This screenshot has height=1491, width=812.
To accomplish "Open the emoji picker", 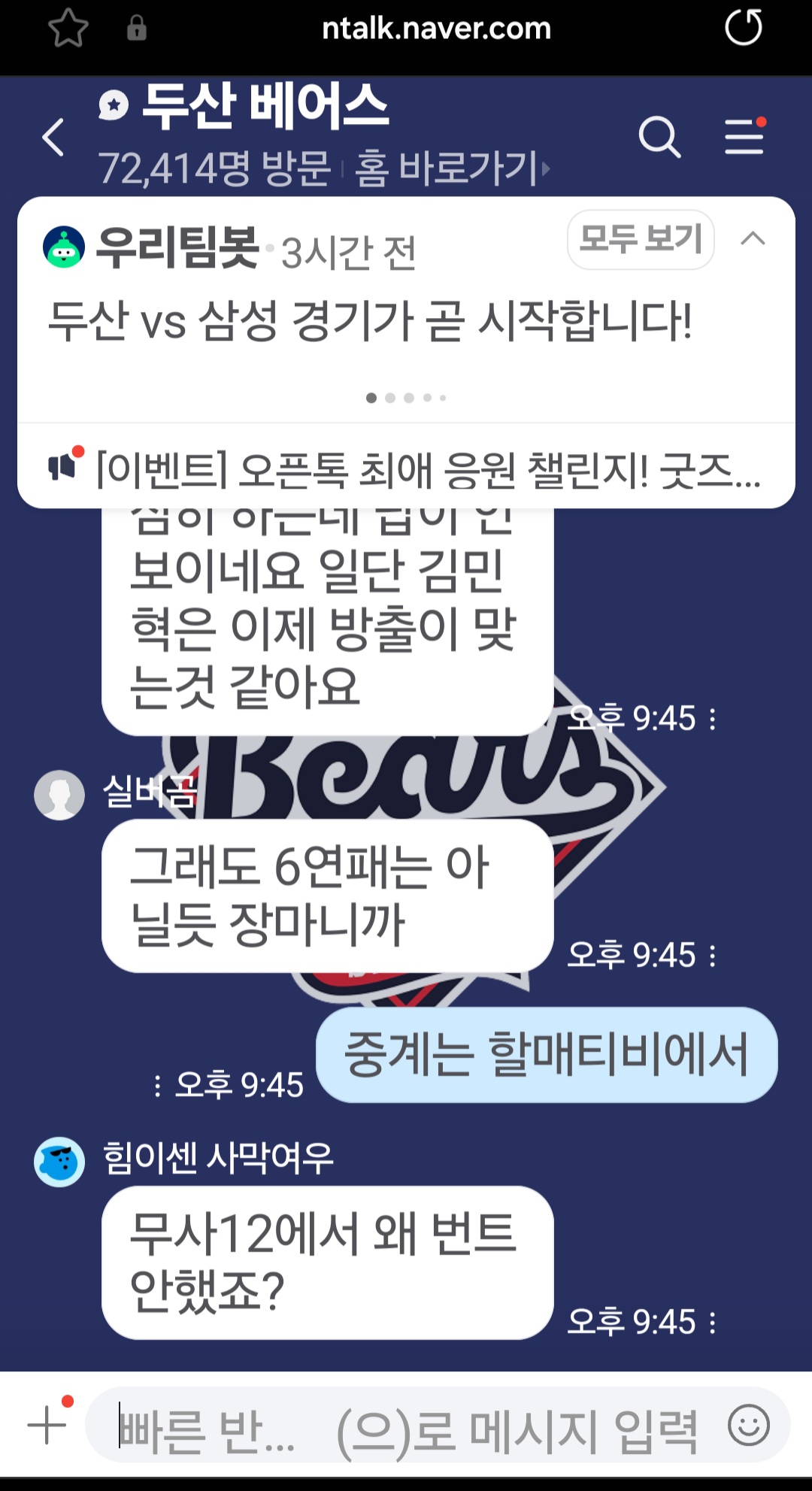I will pos(749,1425).
